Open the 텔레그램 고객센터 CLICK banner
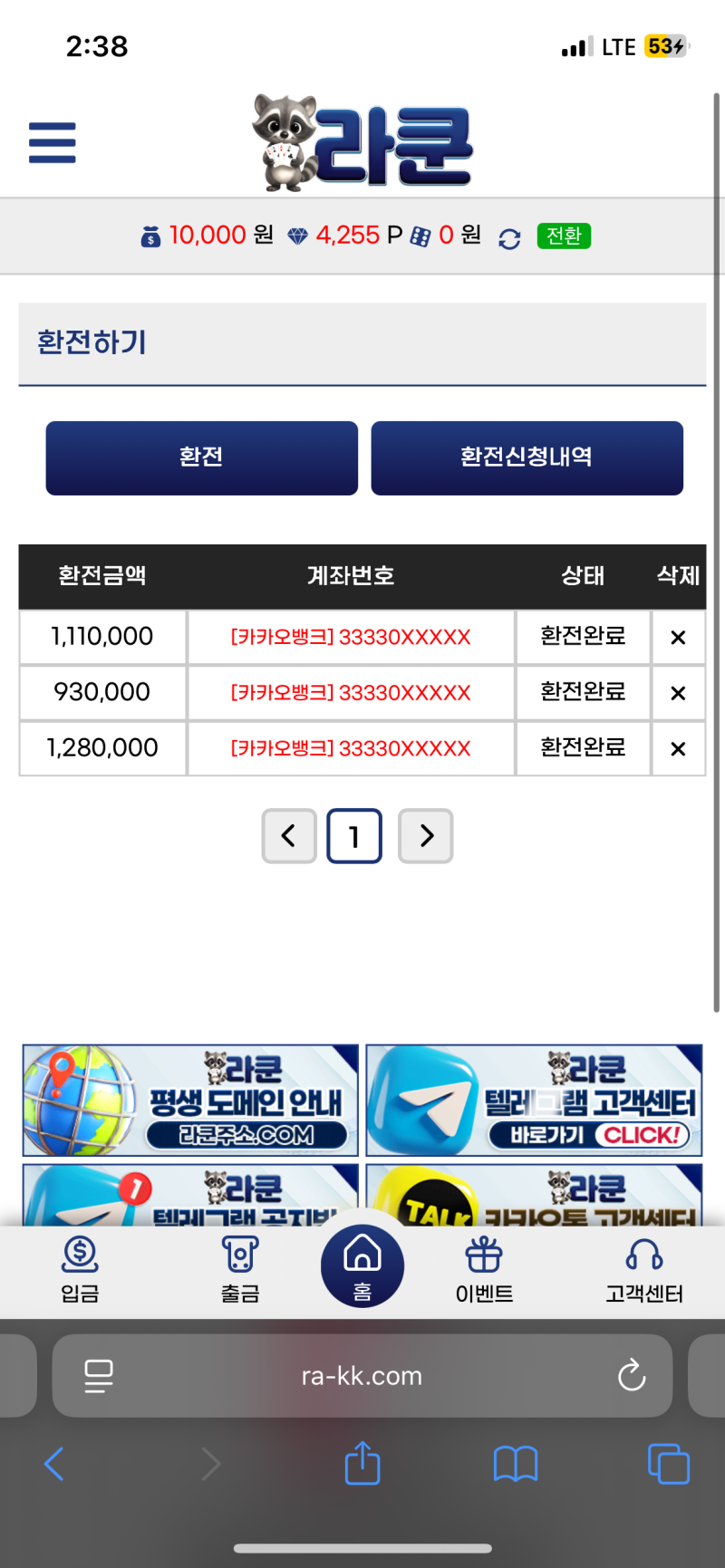 click(534, 1100)
